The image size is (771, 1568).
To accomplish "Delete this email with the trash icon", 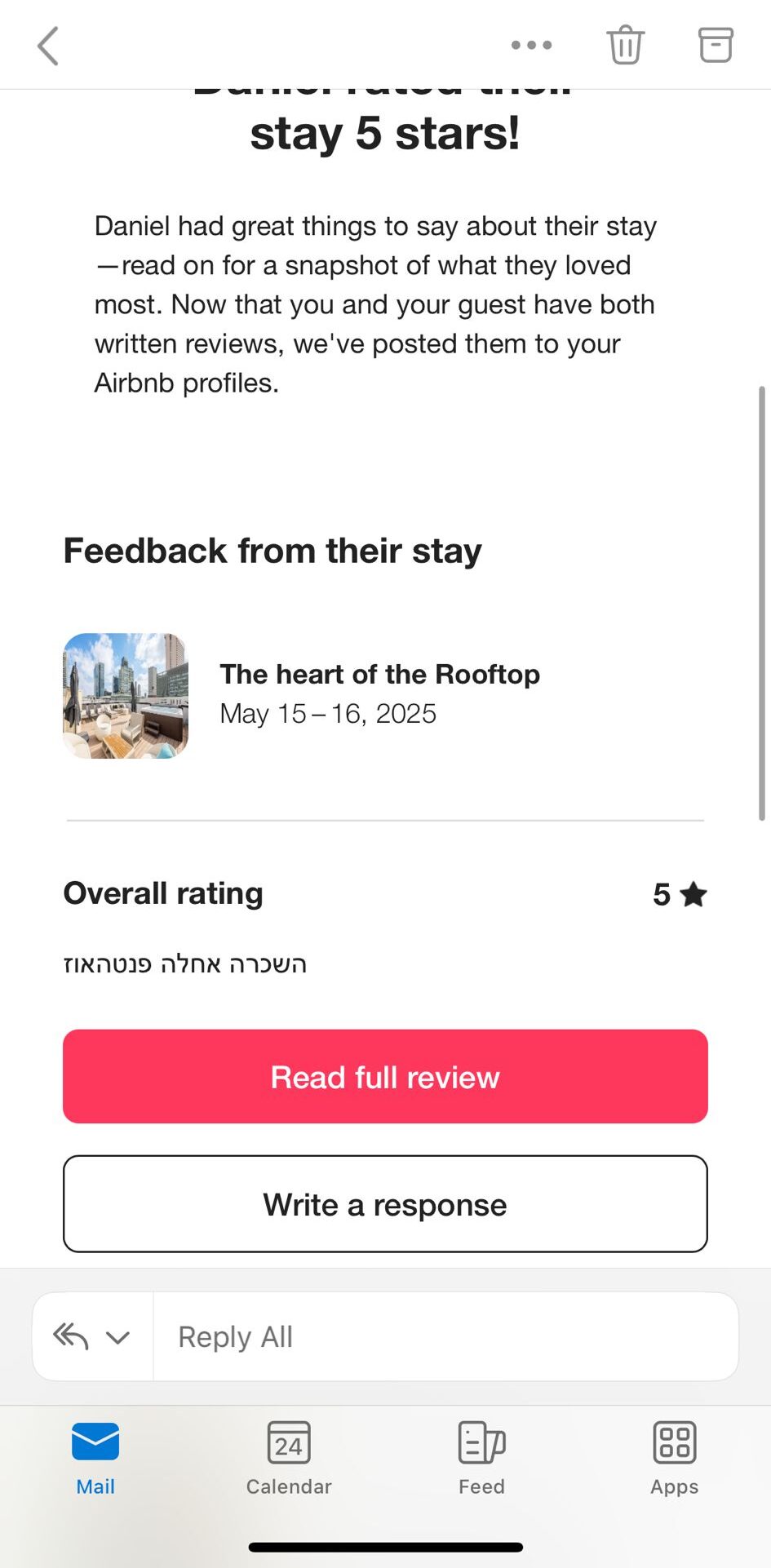I will (626, 45).
